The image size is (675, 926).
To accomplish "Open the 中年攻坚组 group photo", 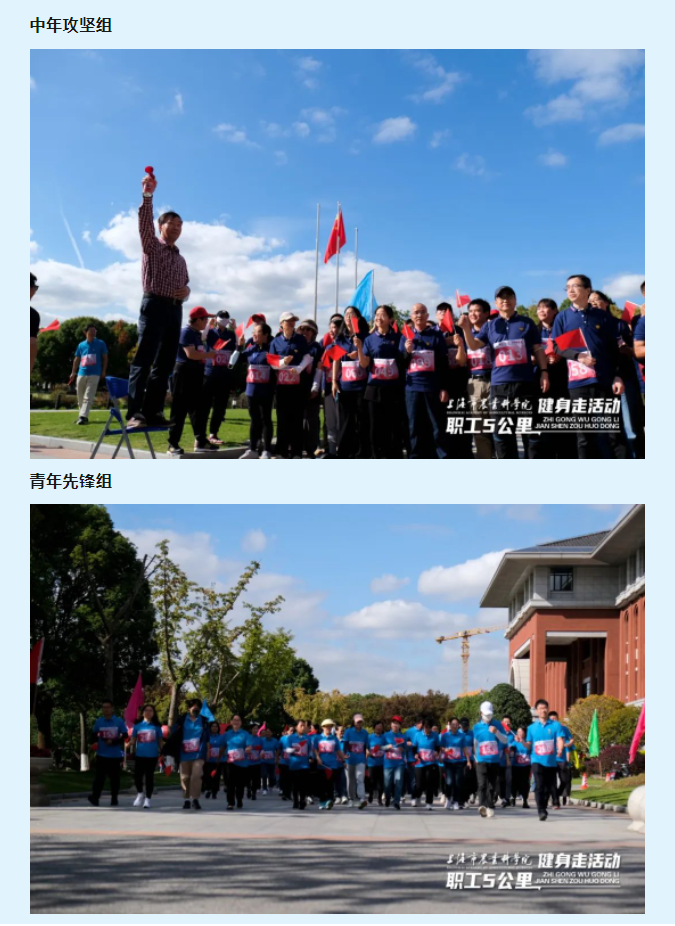I will point(337,254).
